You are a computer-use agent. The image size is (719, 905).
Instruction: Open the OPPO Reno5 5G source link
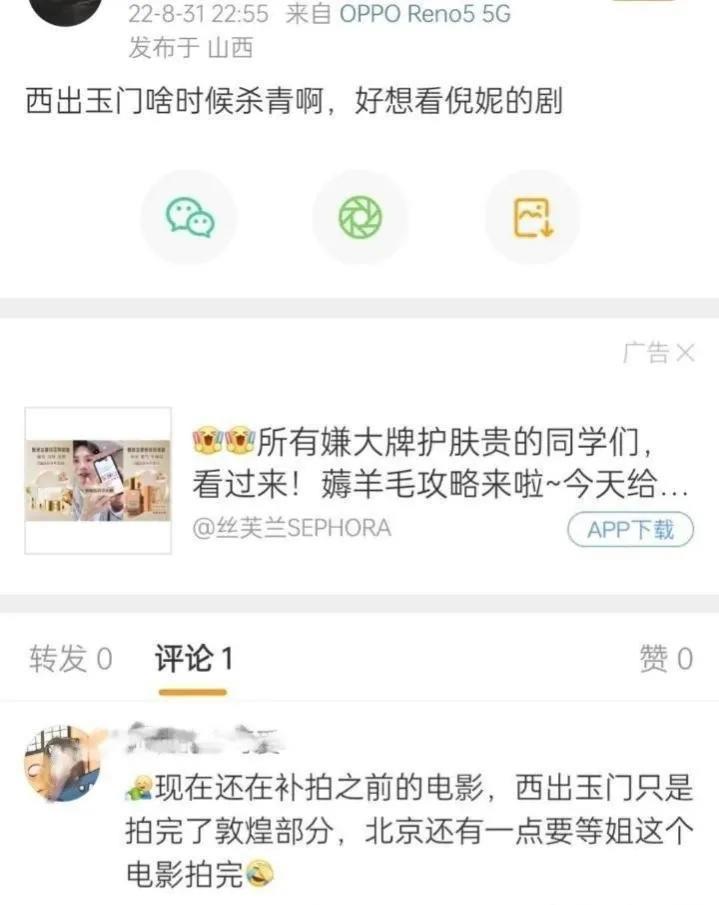click(425, 14)
